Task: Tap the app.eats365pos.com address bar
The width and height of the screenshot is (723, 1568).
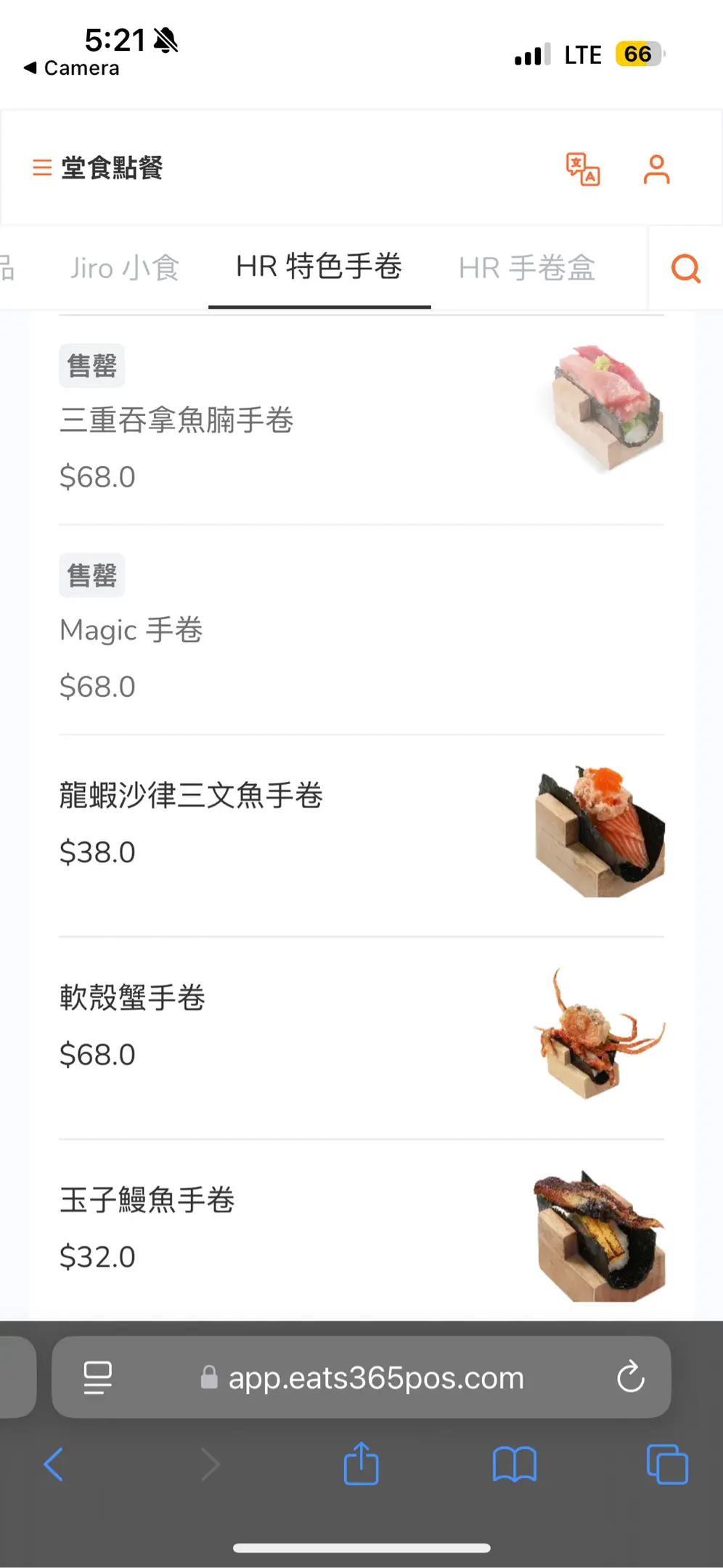Action: [376, 1377]
